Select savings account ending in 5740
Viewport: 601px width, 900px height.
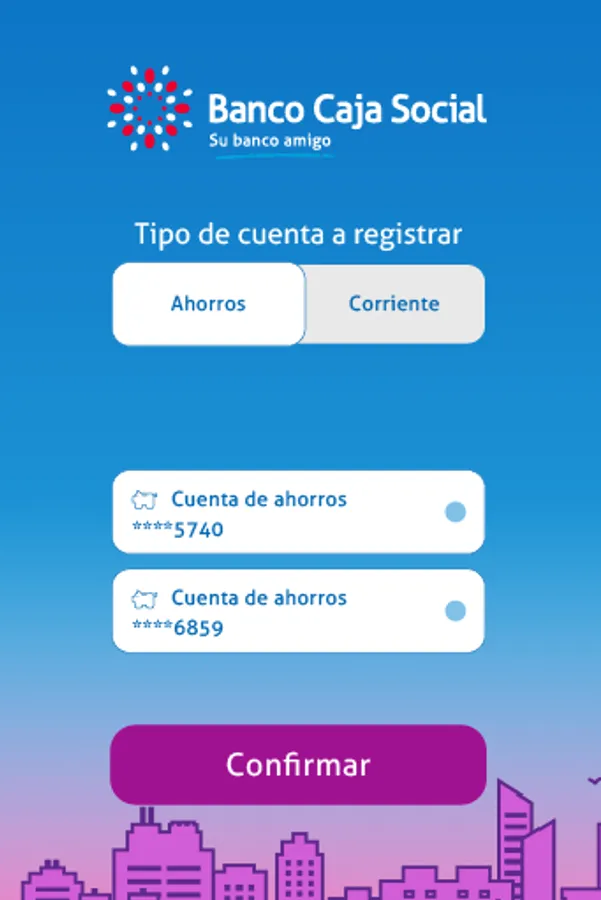coord(298,512)
